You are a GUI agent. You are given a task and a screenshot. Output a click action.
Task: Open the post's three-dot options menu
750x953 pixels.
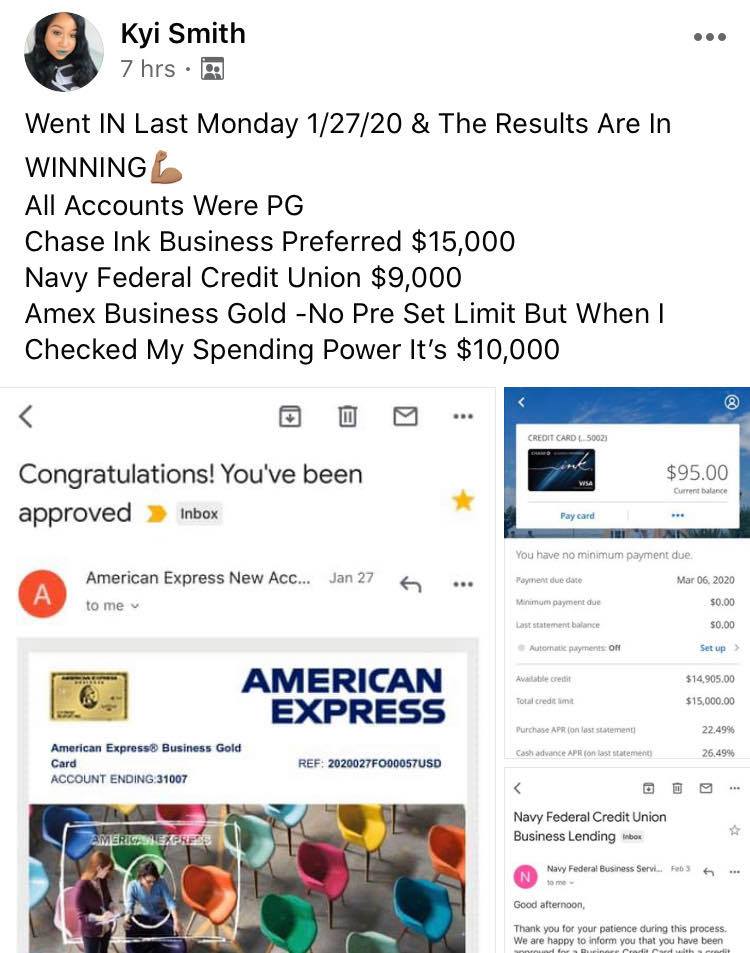(x=709, y=37)
